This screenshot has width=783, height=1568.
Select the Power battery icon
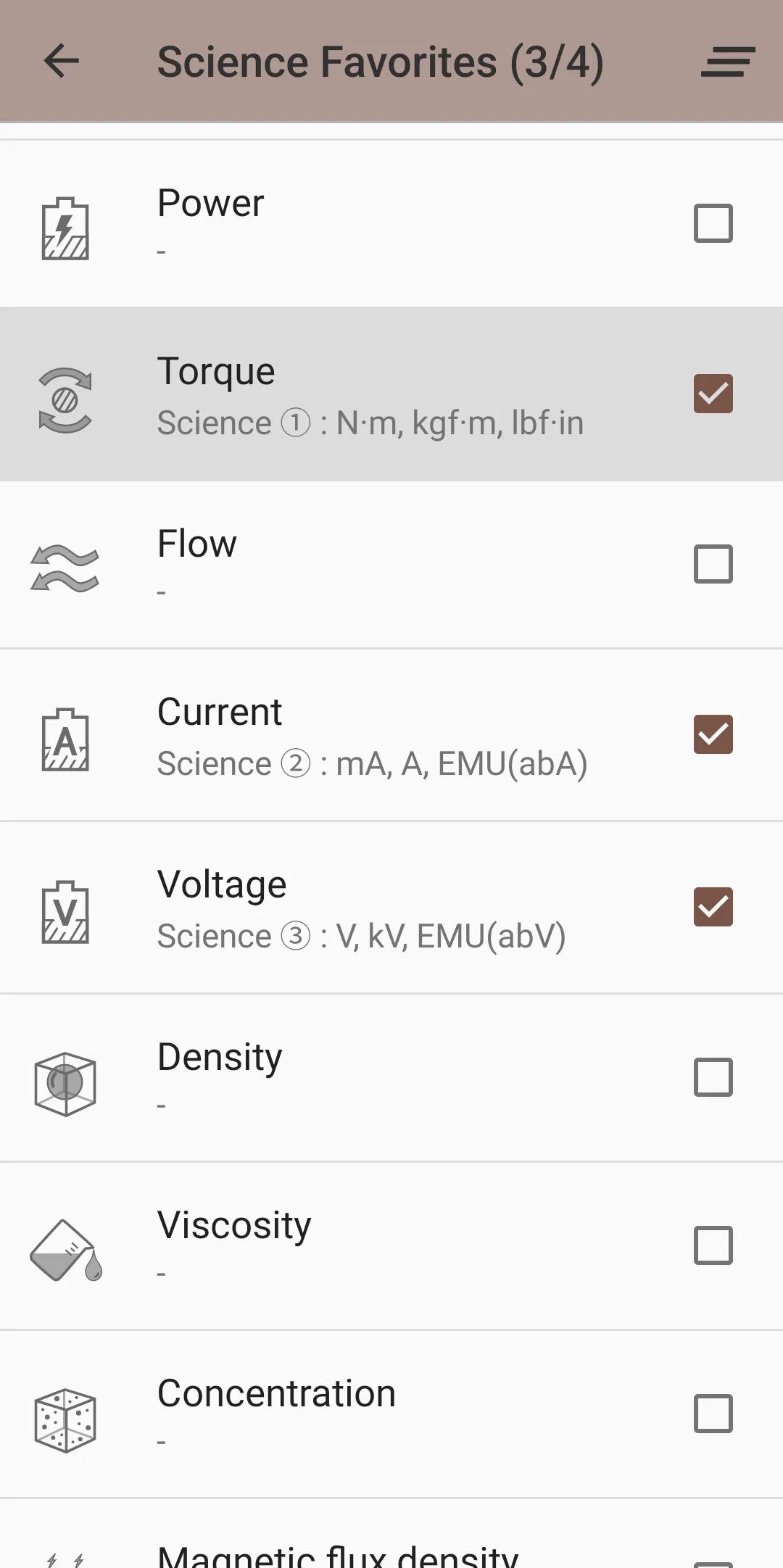(65, 226)
